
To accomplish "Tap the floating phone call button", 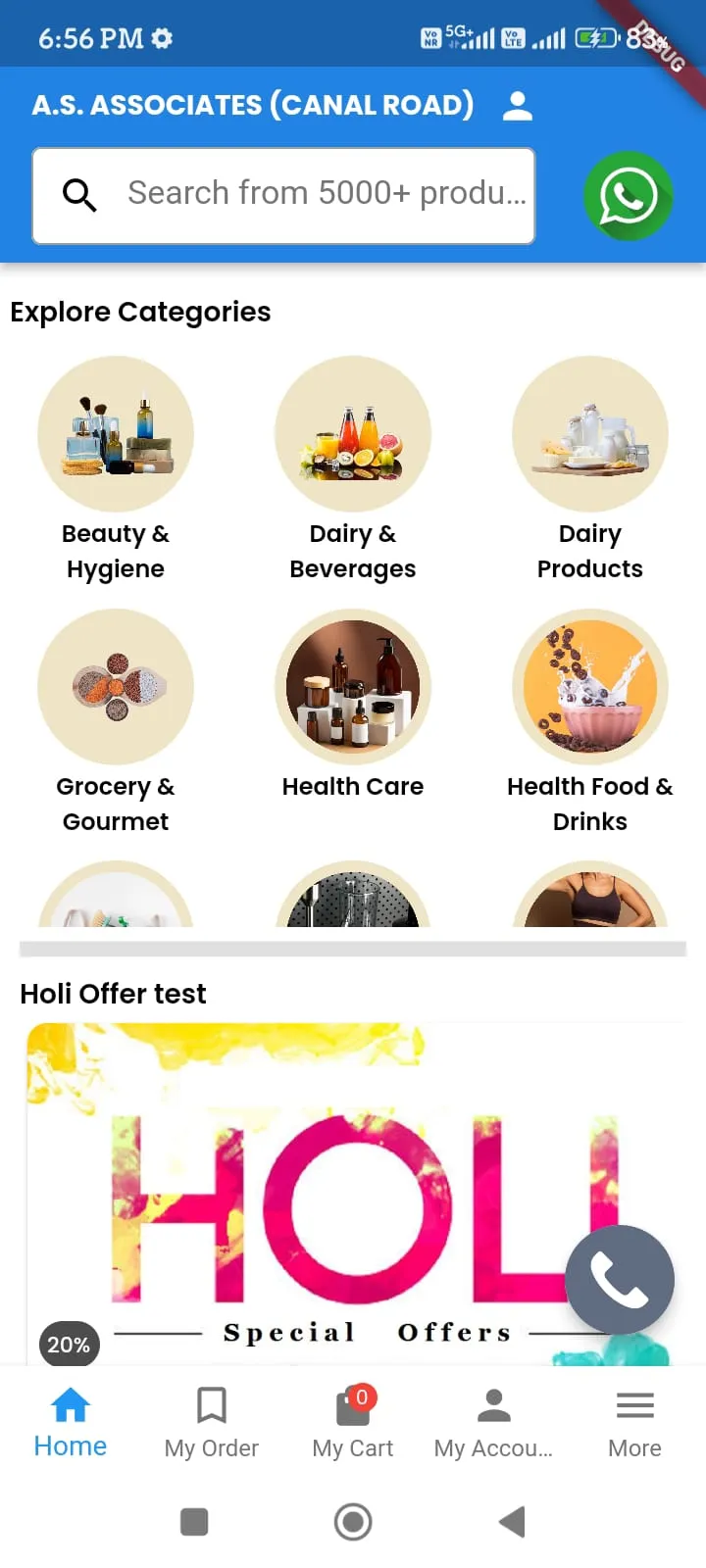I will 620,1279.
